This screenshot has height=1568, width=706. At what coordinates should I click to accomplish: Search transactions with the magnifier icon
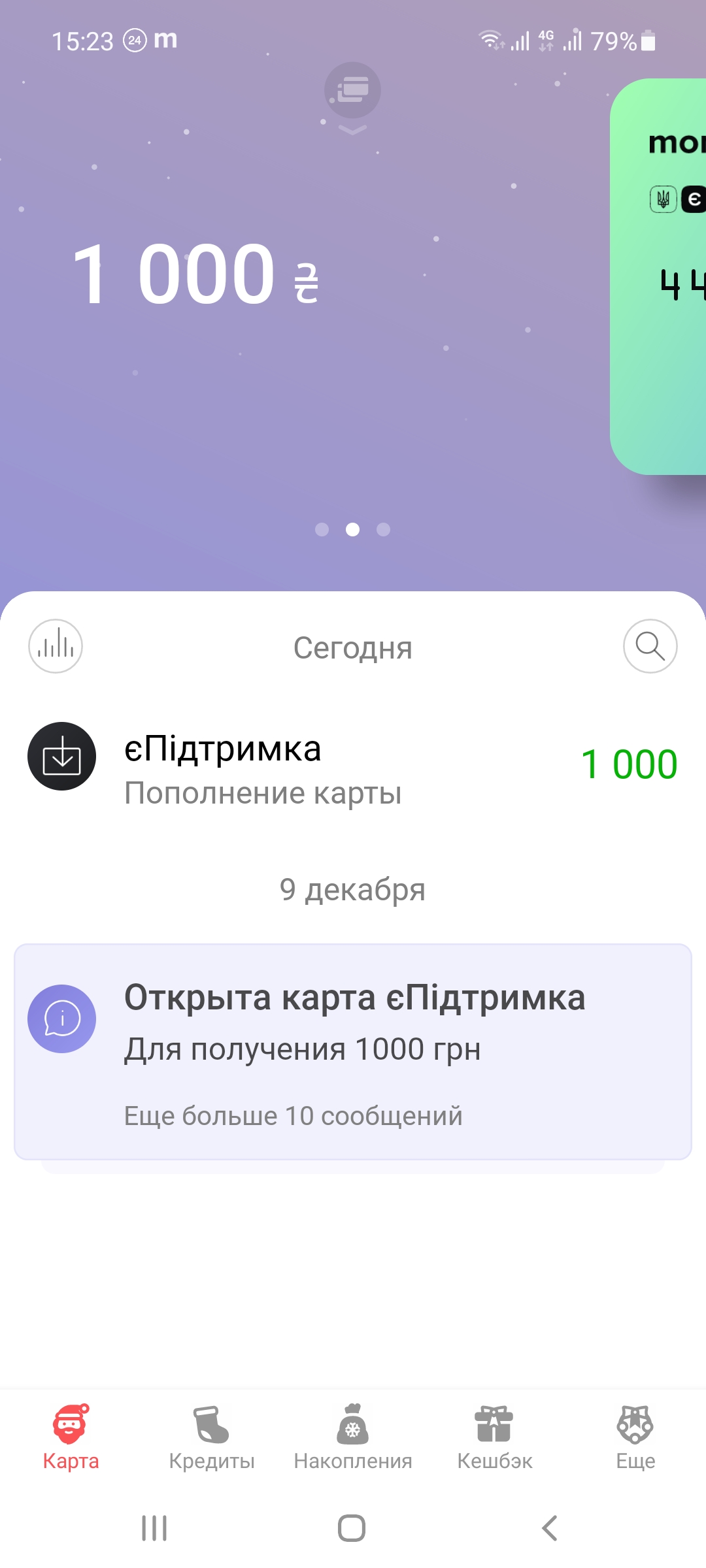[x=650, y=646]
